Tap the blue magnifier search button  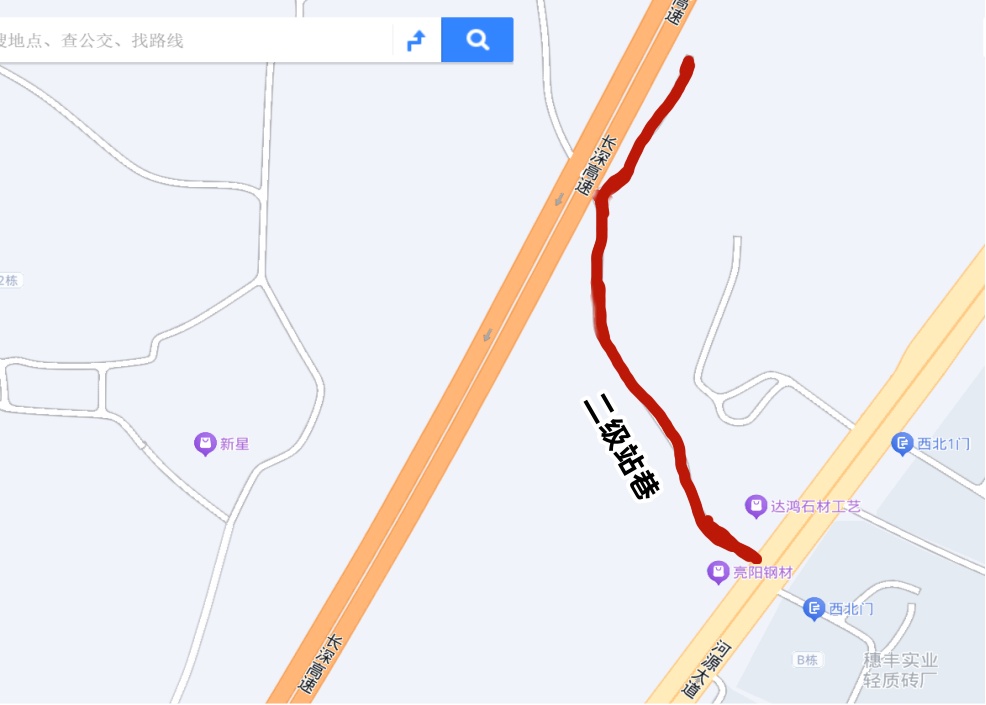pyautogui.click(x=477, y=40)
